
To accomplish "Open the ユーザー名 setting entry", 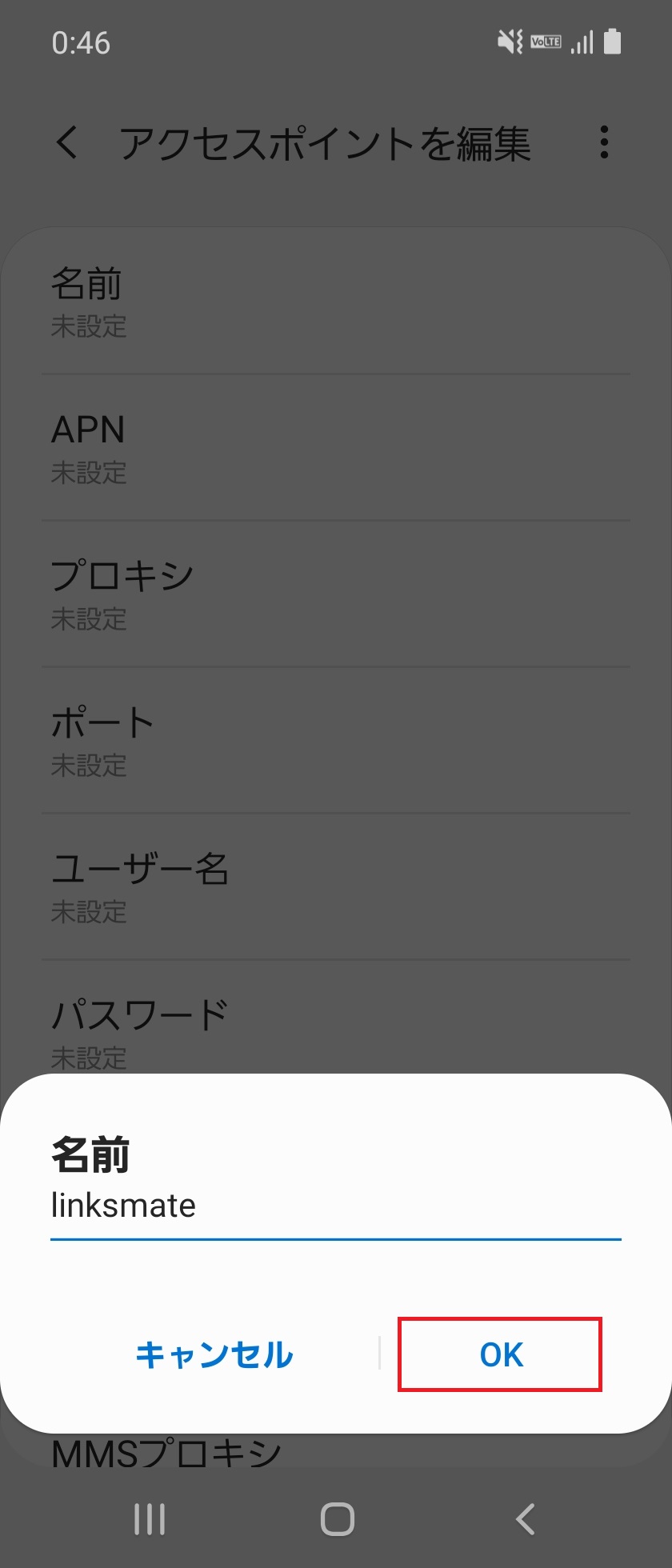I will (336, 888).
